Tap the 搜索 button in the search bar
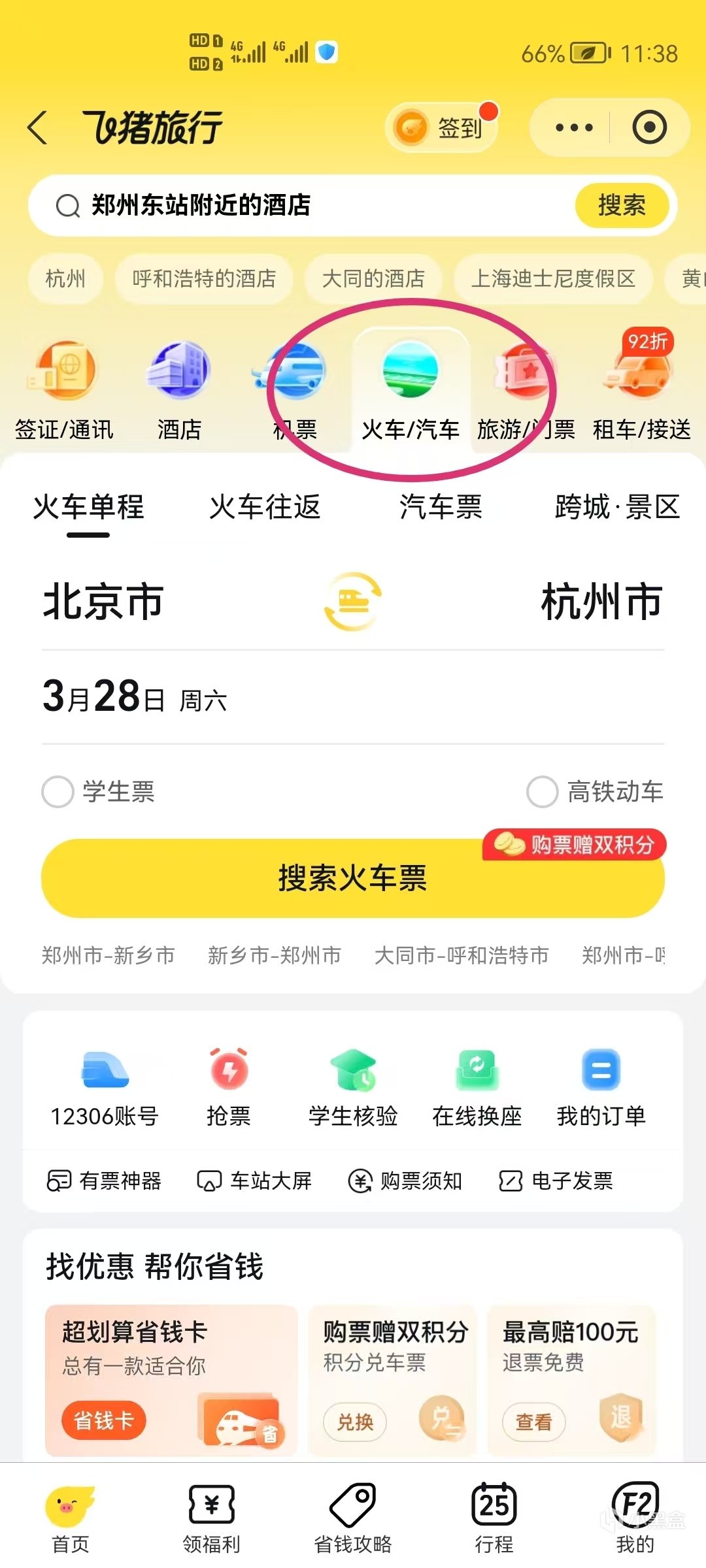This screenshot has height=1568, width=706. (621, 205)
